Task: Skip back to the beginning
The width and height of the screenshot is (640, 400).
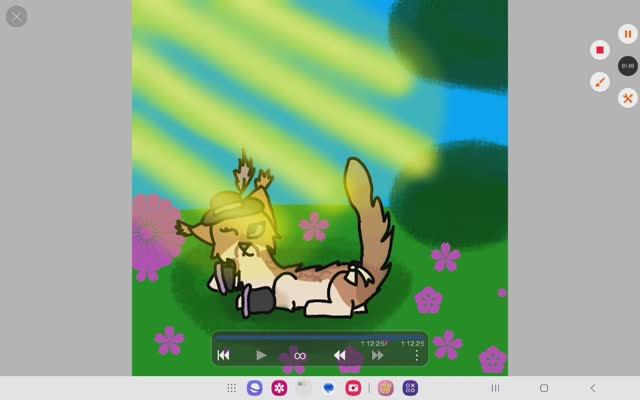Action: [x=224, y=355]
